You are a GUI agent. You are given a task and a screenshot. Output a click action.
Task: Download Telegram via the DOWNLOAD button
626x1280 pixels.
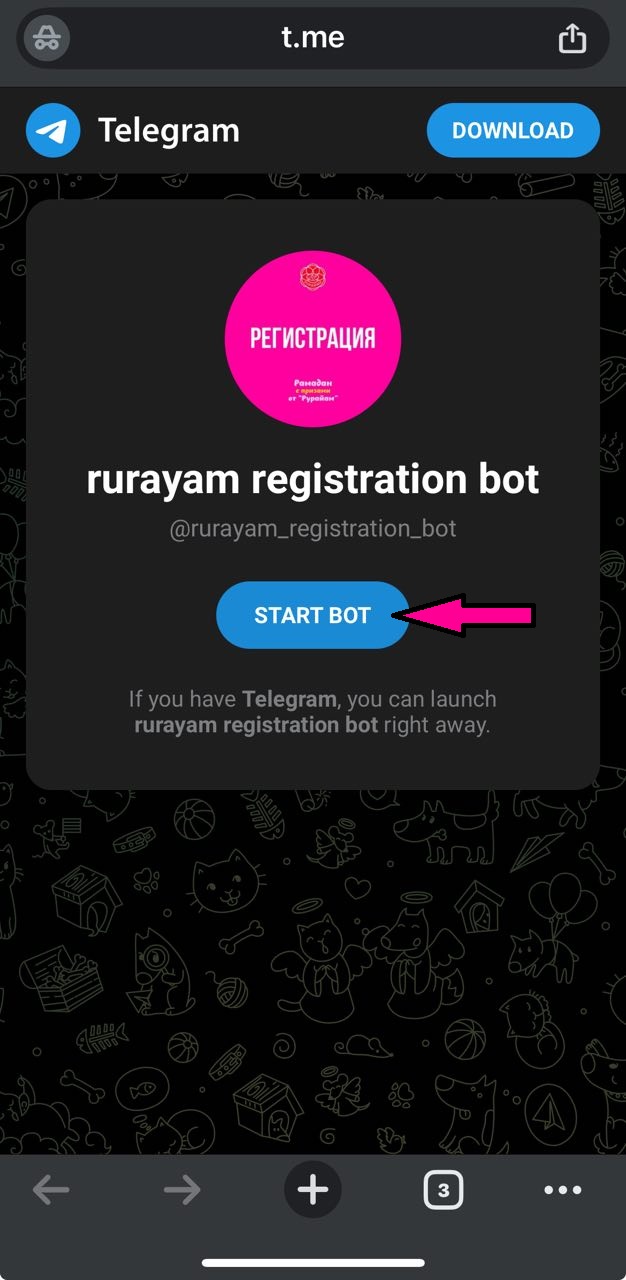(x=513, y=131)
